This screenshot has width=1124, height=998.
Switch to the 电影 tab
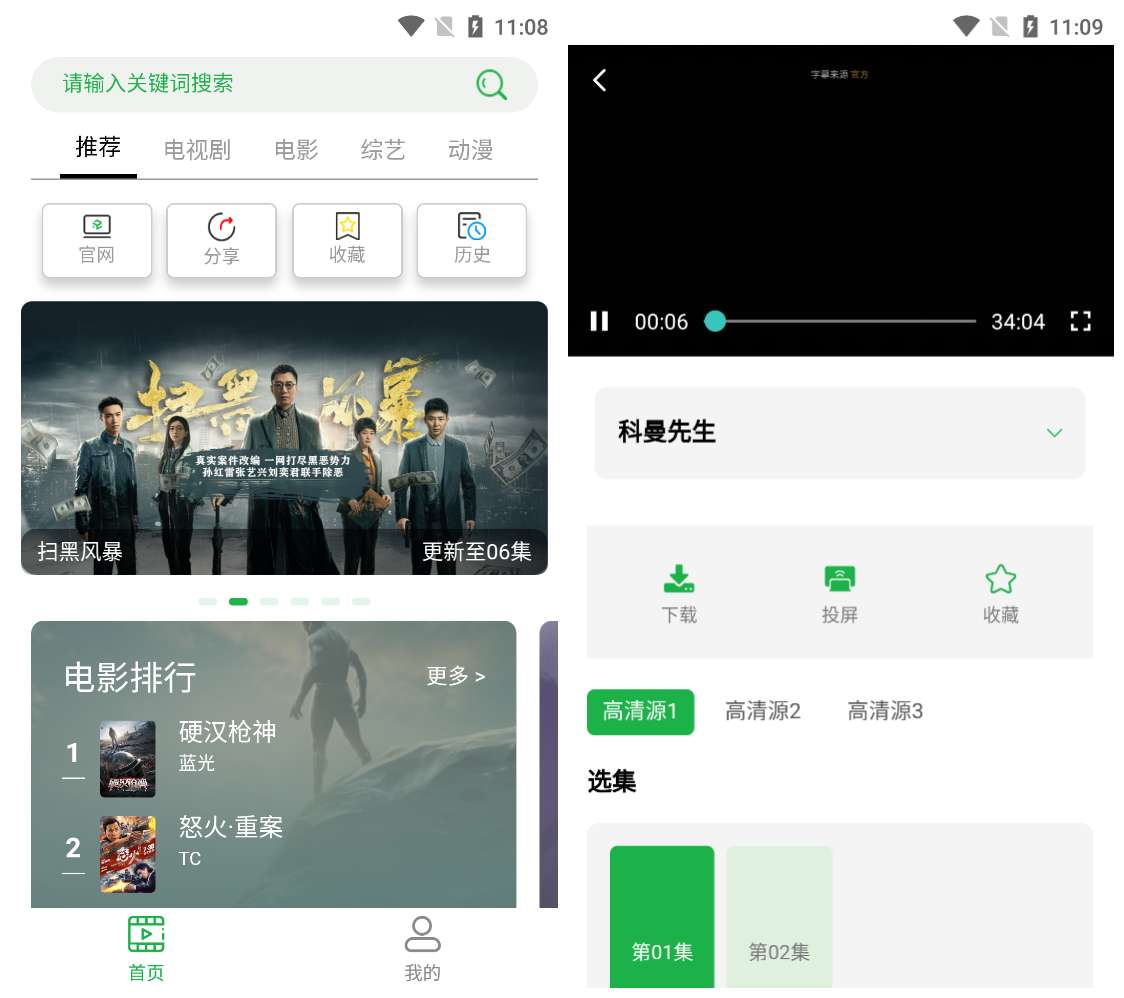point(296,150)
